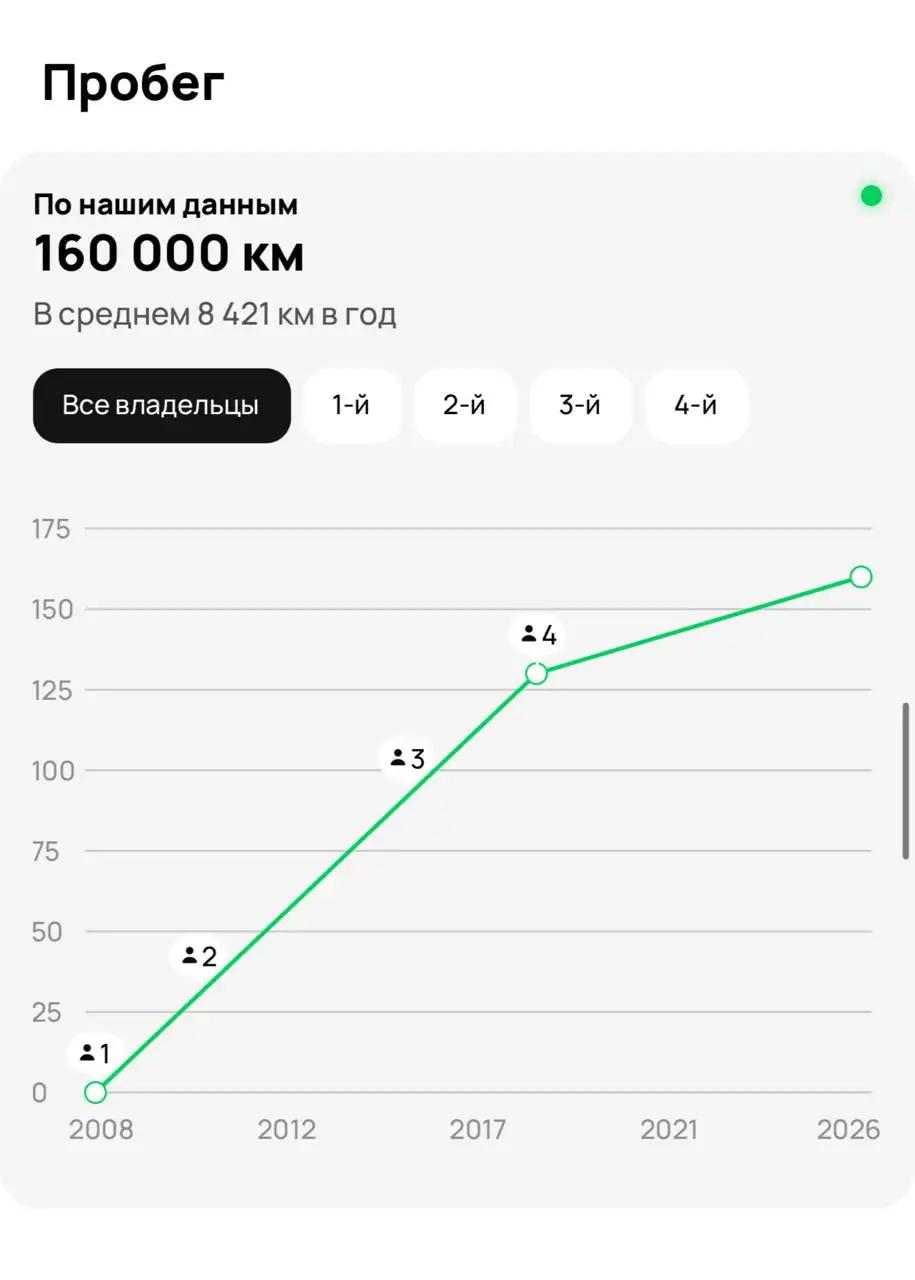Viewport: 915px width, 1280px height.
Task: Click the person icon on owner 2 badge
Action: [x=189, y=956]
